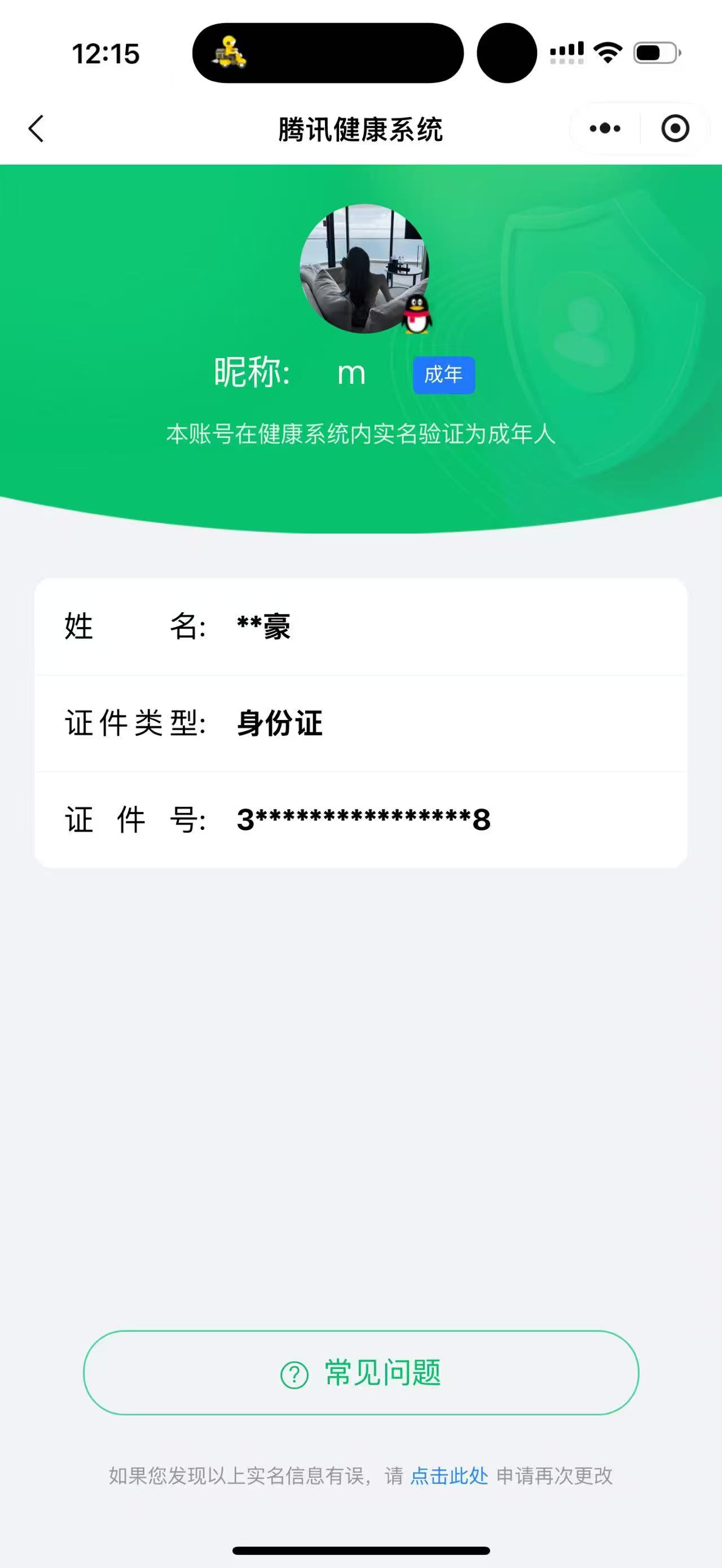Open the mini program more-options menu
This screenshot has width=722, height=1568.
[x=605, y=129]
